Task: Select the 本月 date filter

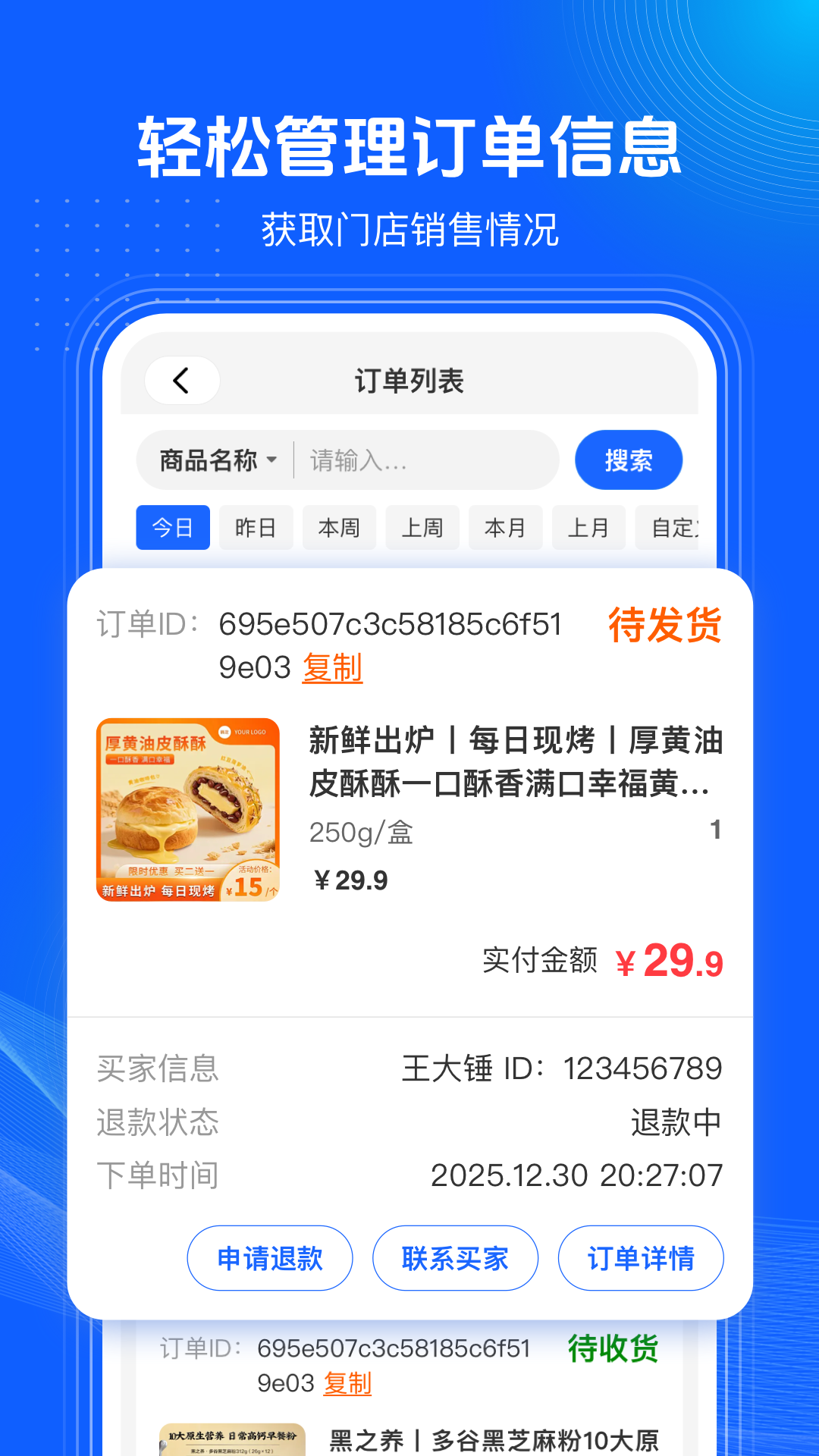Action: click(x=506, y=528)
